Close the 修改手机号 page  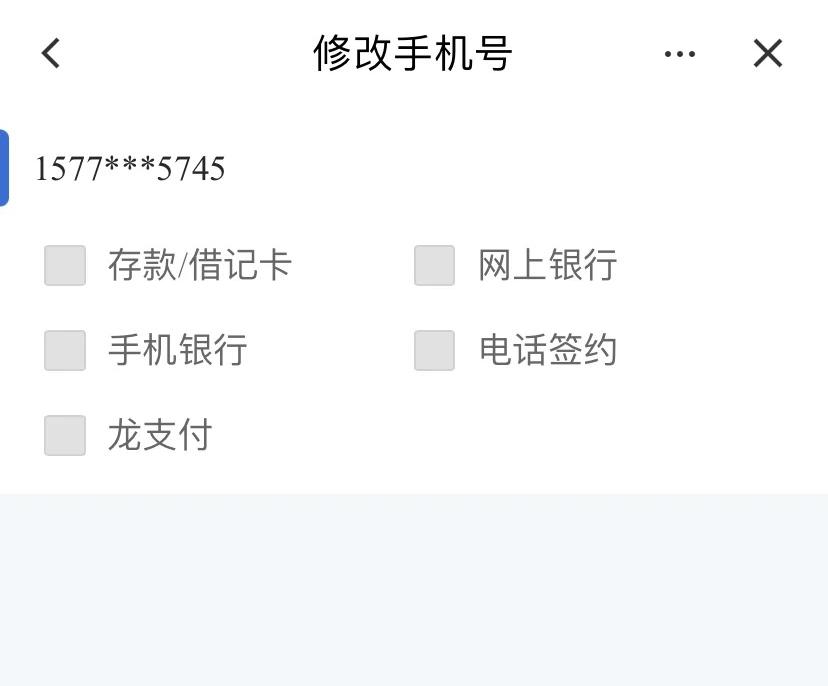[x=768, y=54]
